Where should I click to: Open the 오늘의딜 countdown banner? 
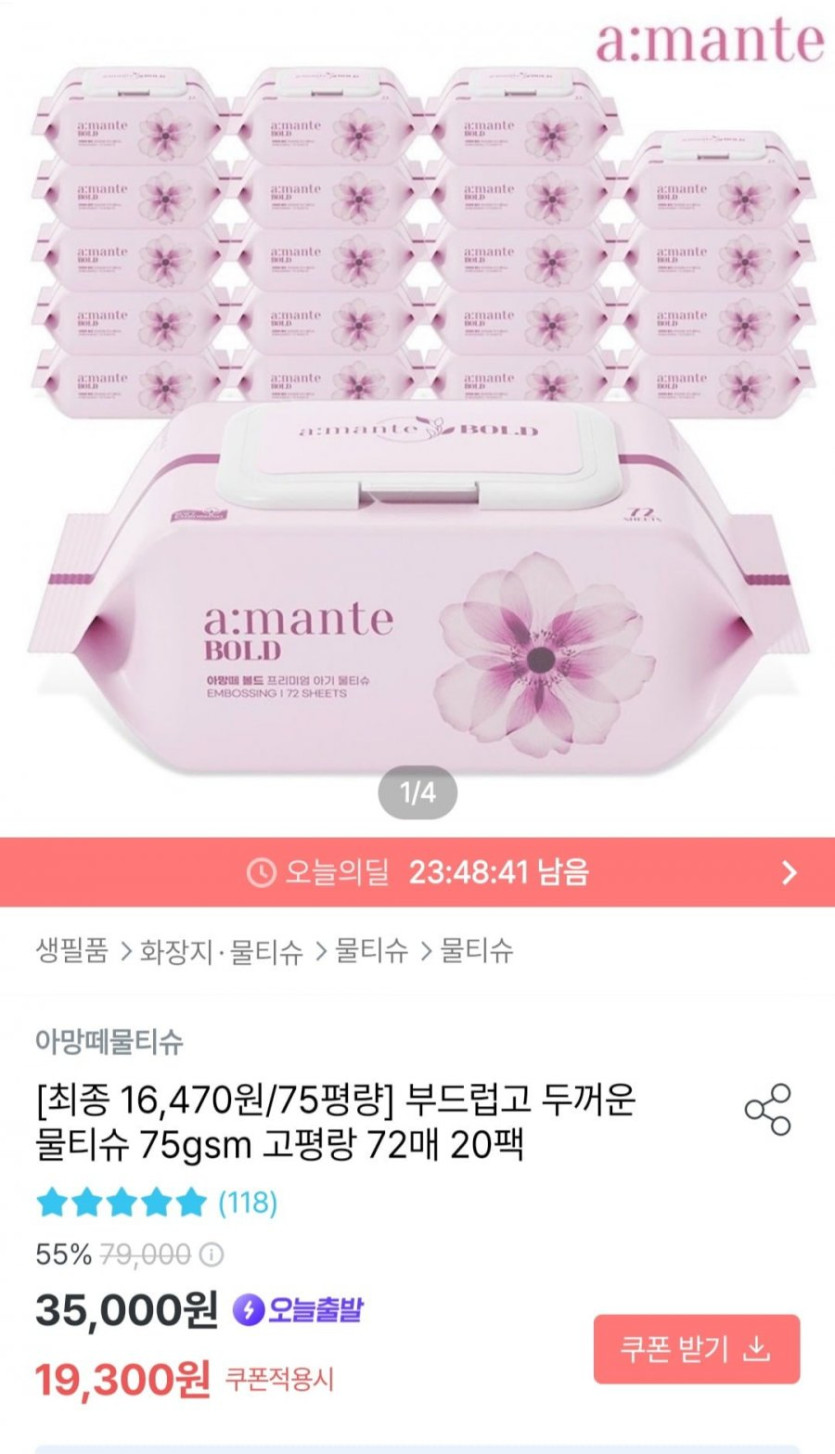[417, 872]
